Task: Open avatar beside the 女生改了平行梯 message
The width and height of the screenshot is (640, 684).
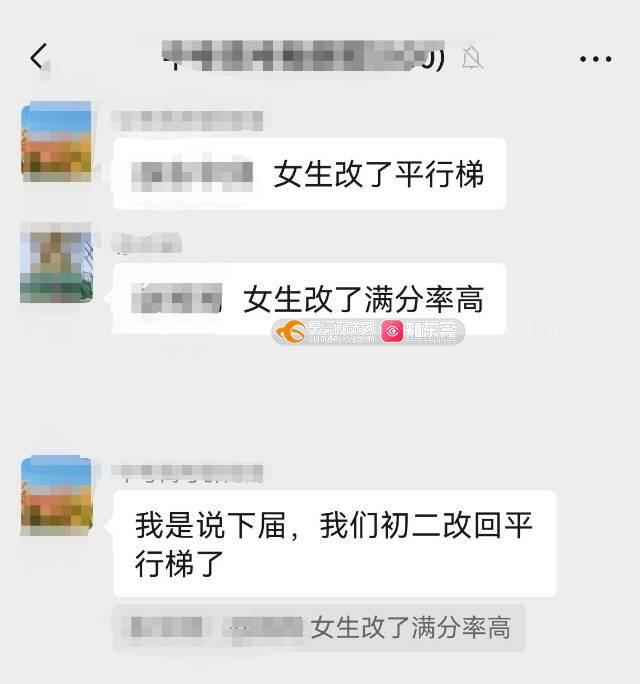Action: pyautogui.click(x=56, y=141)
